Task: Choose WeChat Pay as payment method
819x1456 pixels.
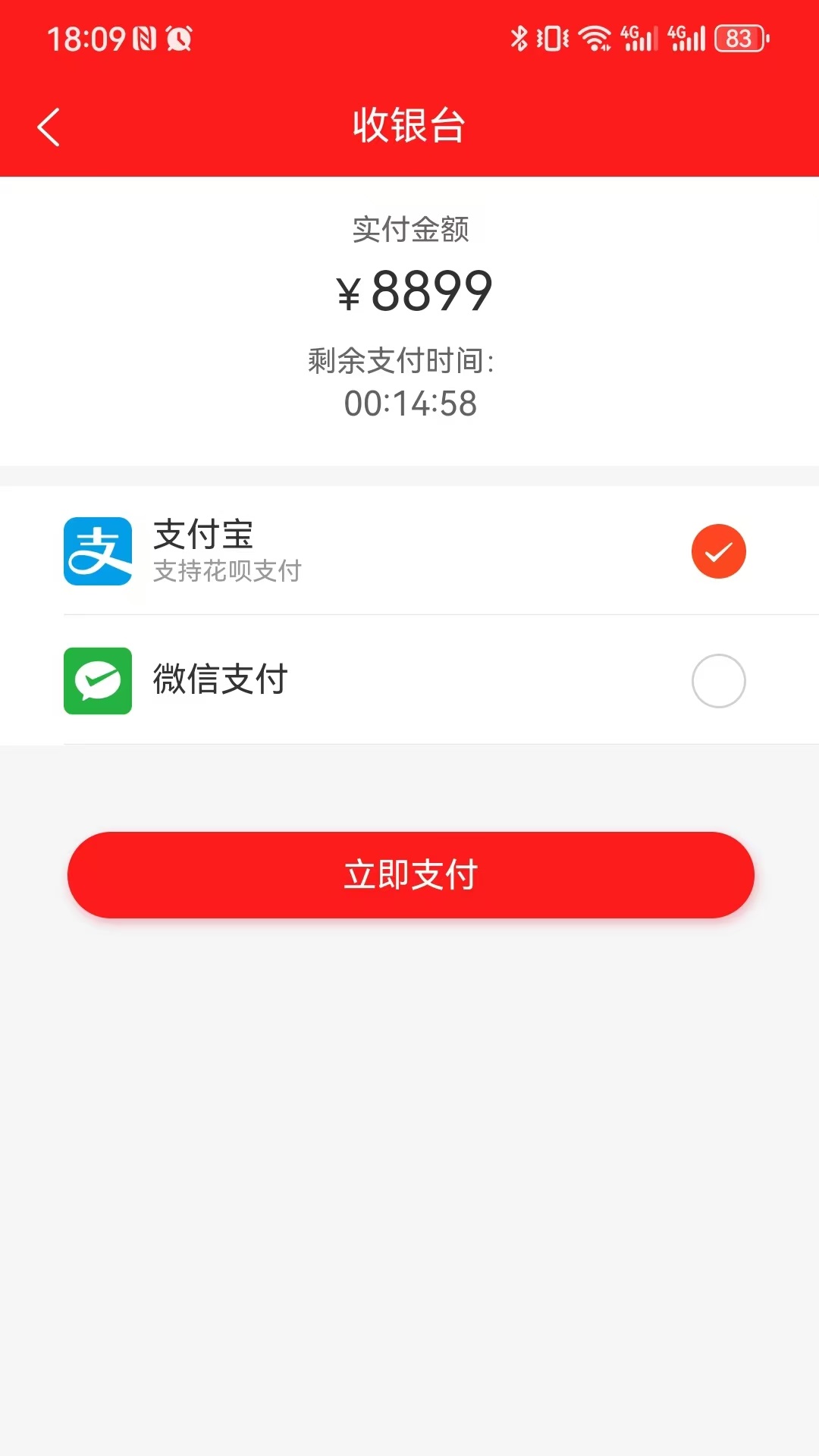Action: [718, 680]
